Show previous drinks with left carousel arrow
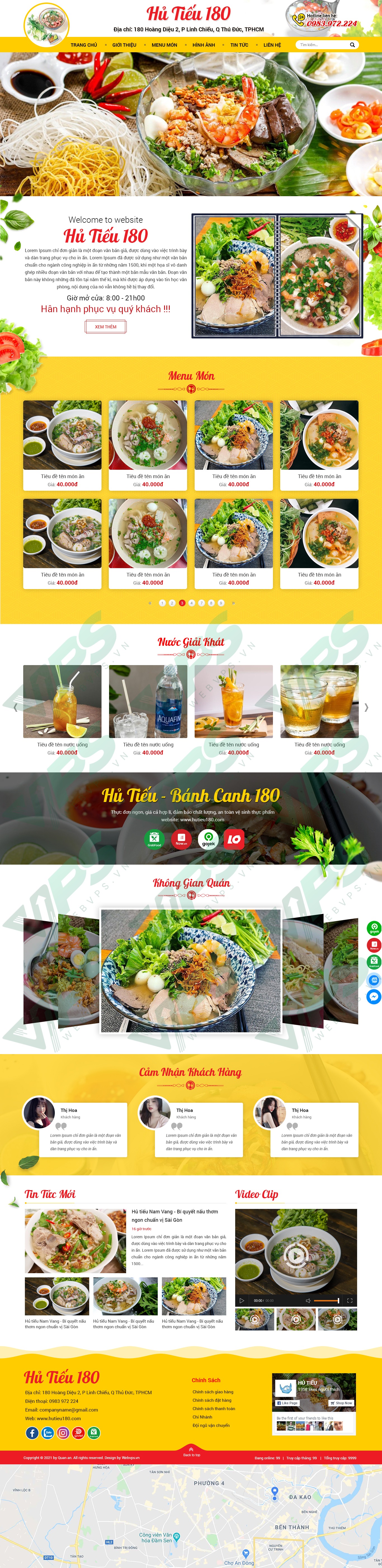382x1568 pixels. pos(15,707)
